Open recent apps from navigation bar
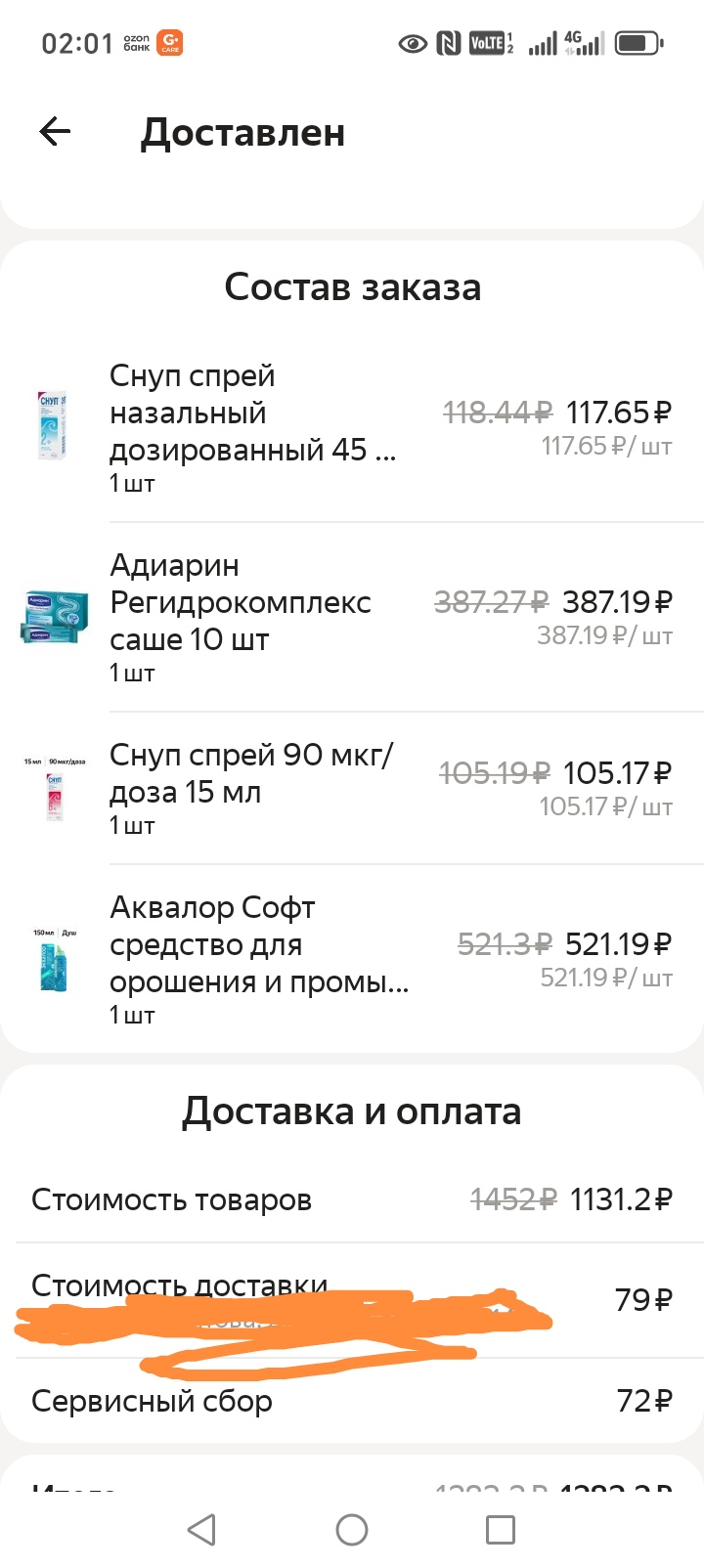 click(x=501, y=1530)
